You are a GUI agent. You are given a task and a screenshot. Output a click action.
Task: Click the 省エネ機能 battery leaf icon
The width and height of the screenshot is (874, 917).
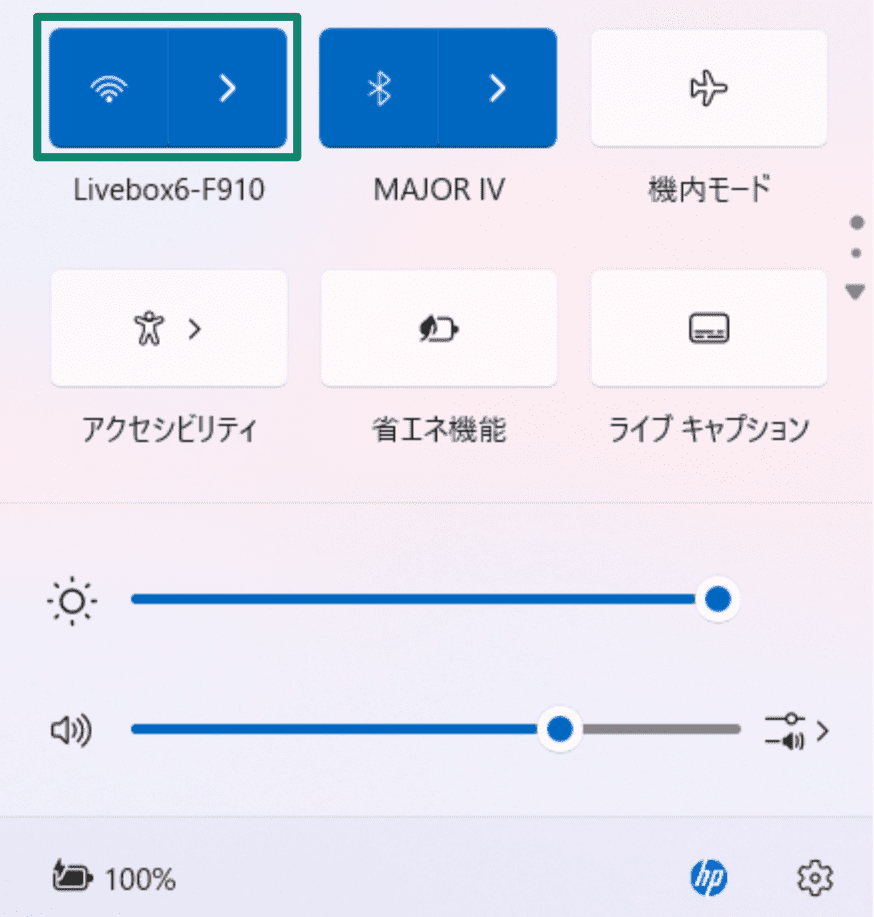pos(438,328)
